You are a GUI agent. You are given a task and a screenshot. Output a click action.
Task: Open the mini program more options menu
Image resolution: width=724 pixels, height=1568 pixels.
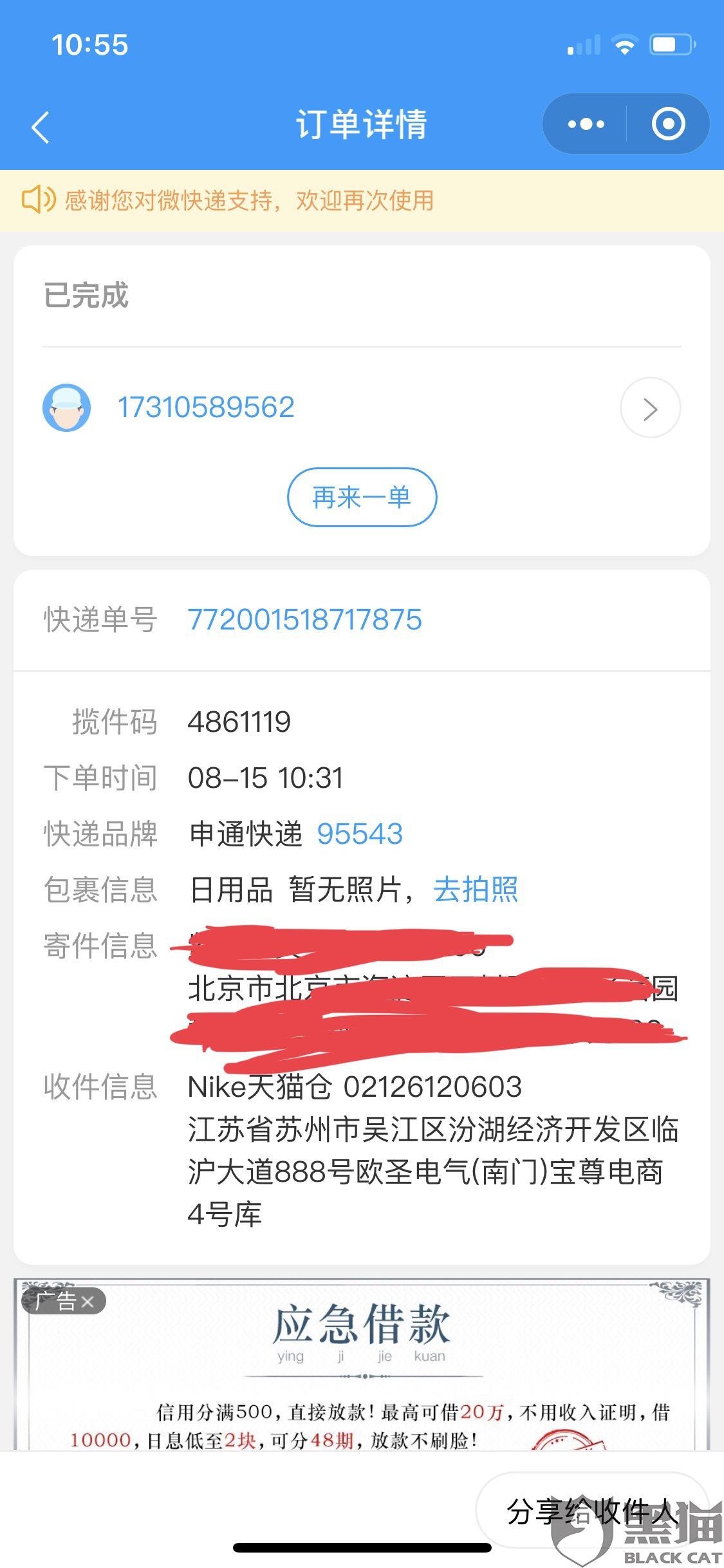[586, 124]
